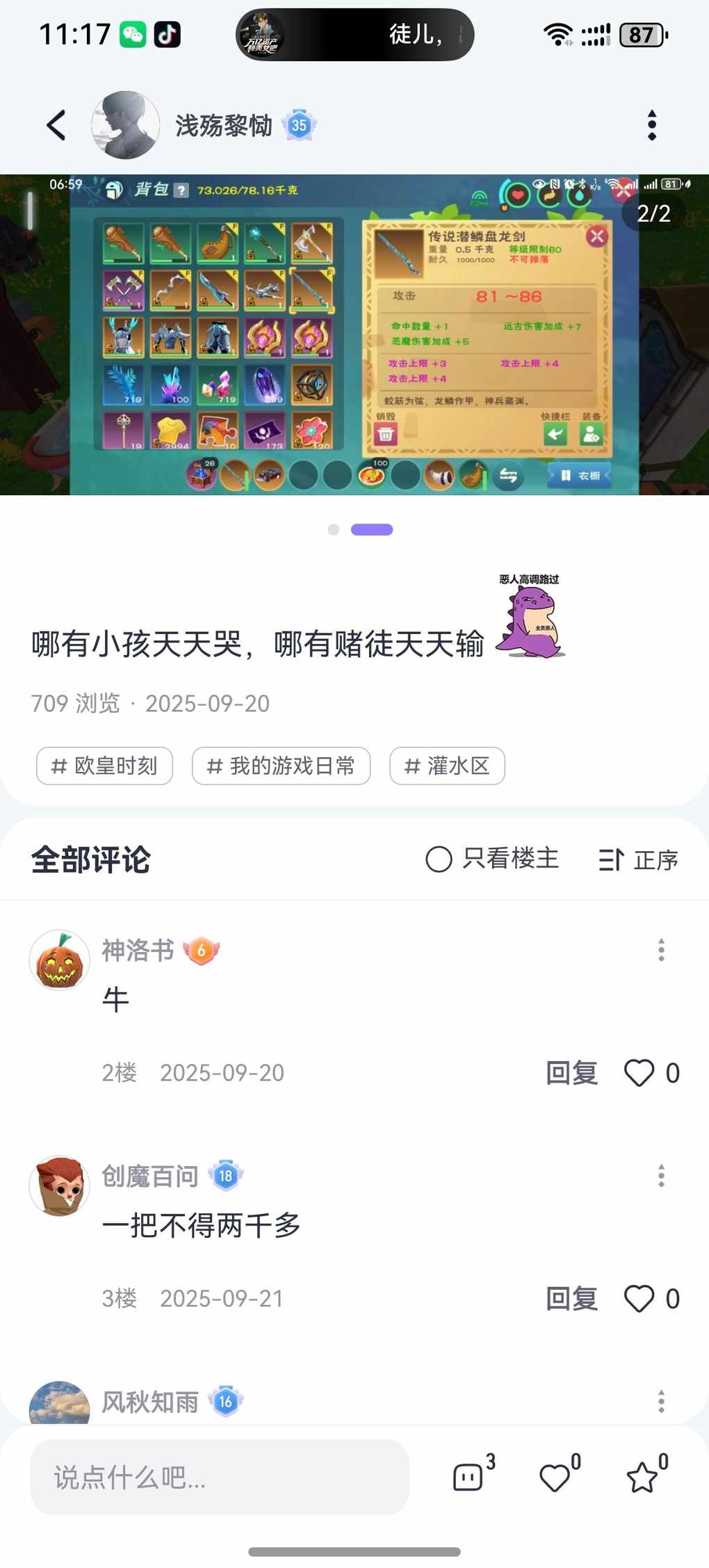Focus the 说点什么吧 comment input box
This screenshot has height=1568, width=709.
[219, 1477]
